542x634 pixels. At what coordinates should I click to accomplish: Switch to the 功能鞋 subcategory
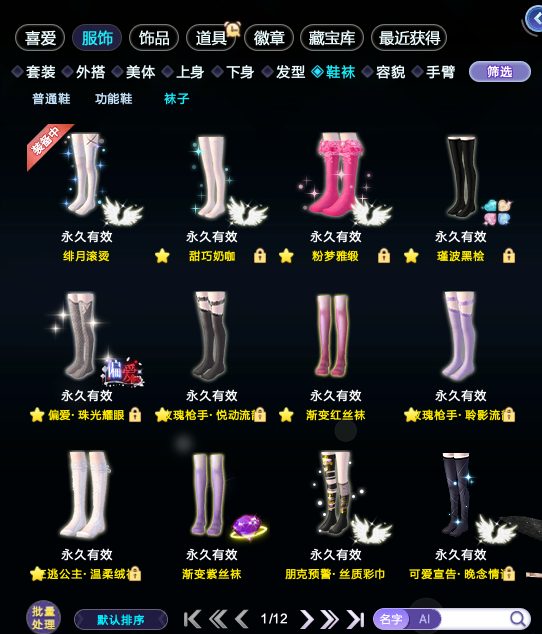coord(114,99)
